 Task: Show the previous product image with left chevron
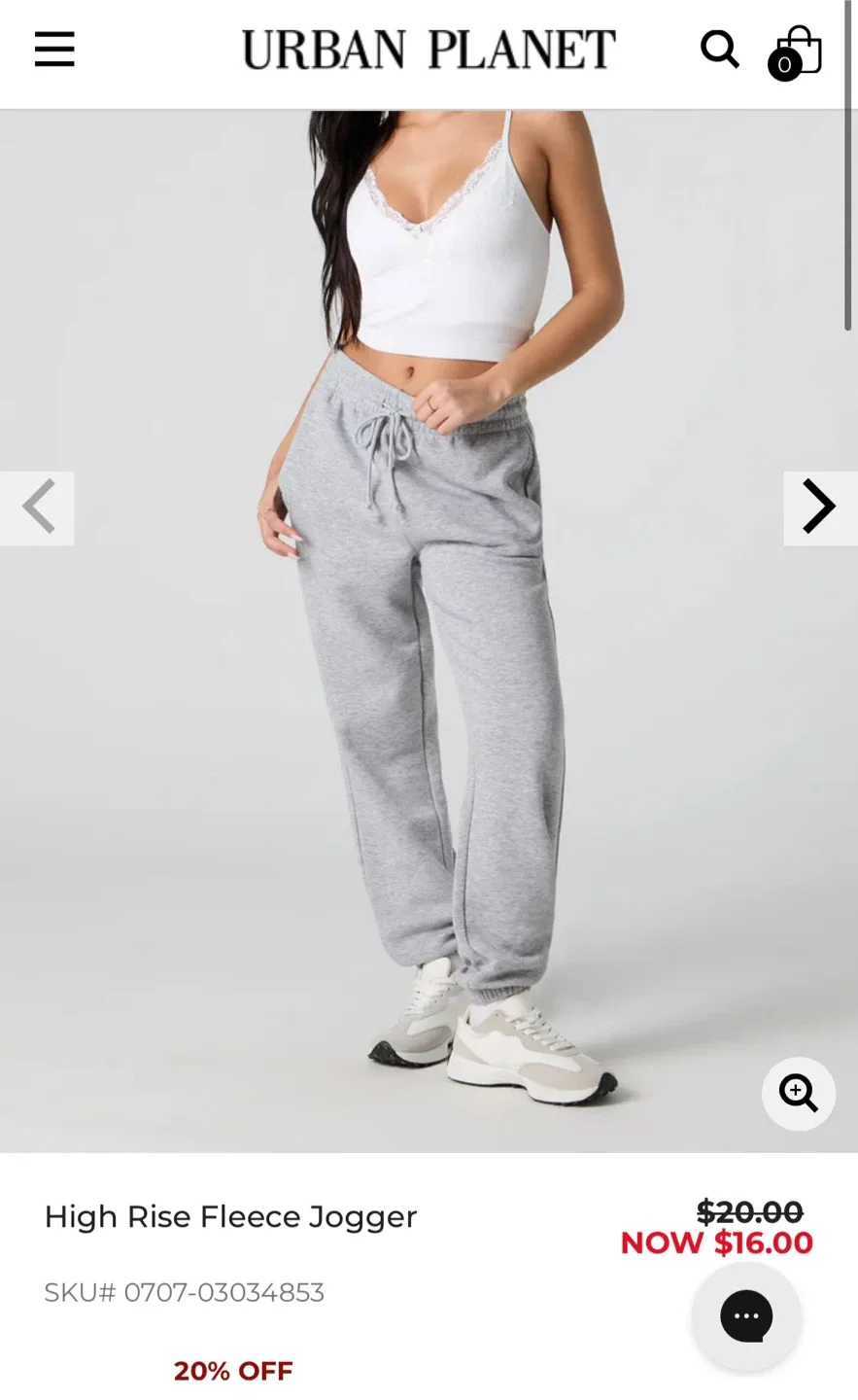pyautogui.click(x=38, y=507)
